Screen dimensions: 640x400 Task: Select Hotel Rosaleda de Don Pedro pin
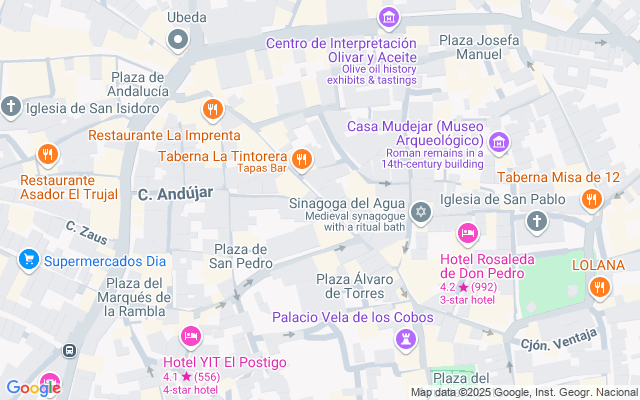tap(467, 233)
